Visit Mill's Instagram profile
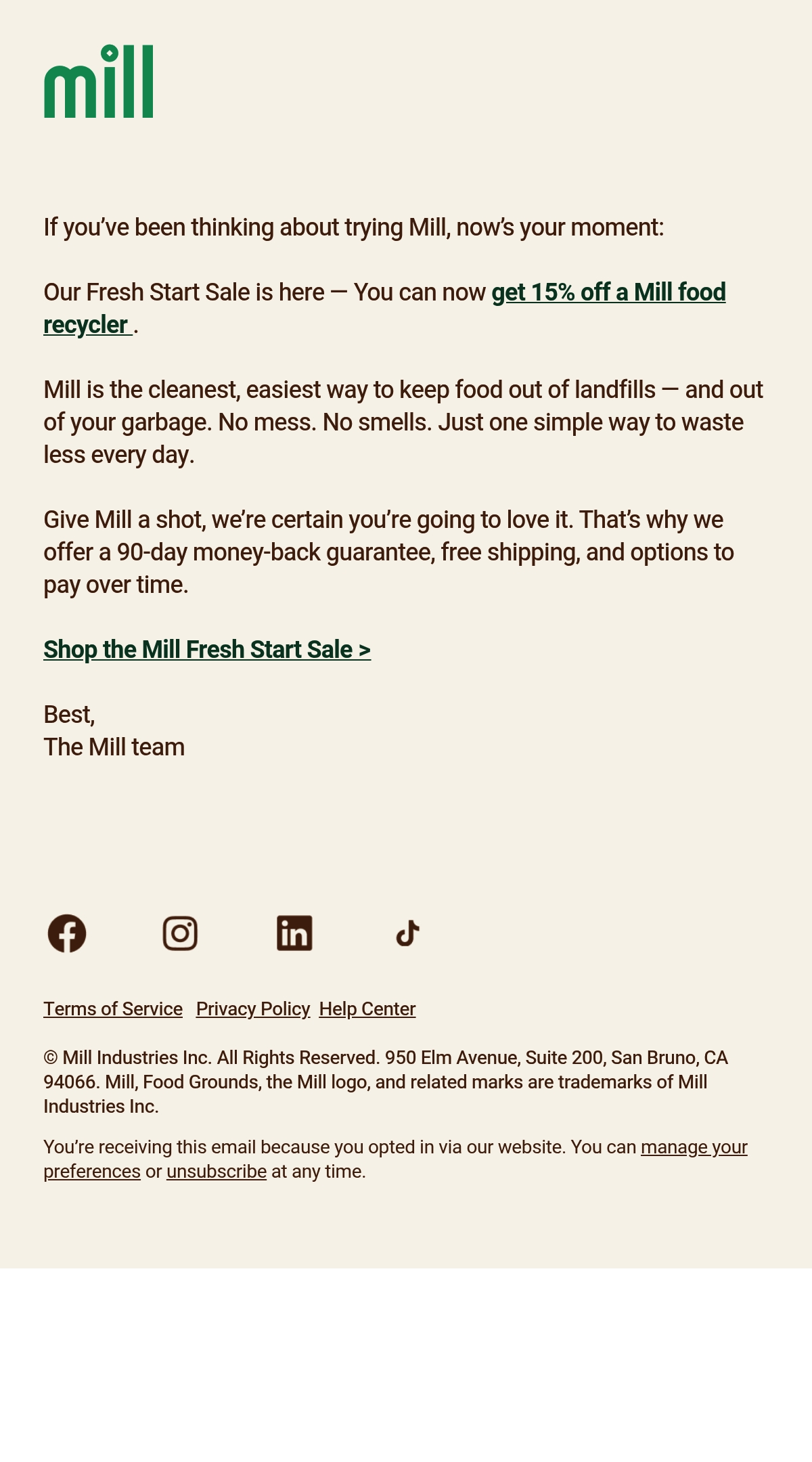The width and height of the screenshot is (812, 1462). (180, 933)
